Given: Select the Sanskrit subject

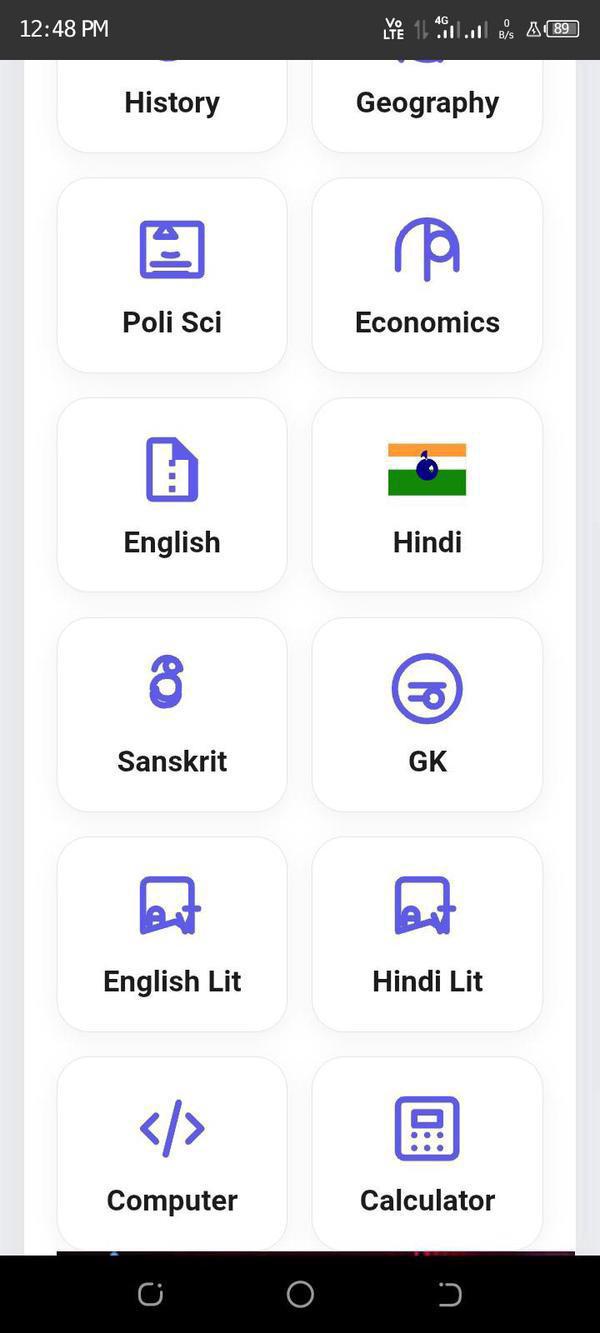Looking at the screenshot, I should [x=172, y=714].
